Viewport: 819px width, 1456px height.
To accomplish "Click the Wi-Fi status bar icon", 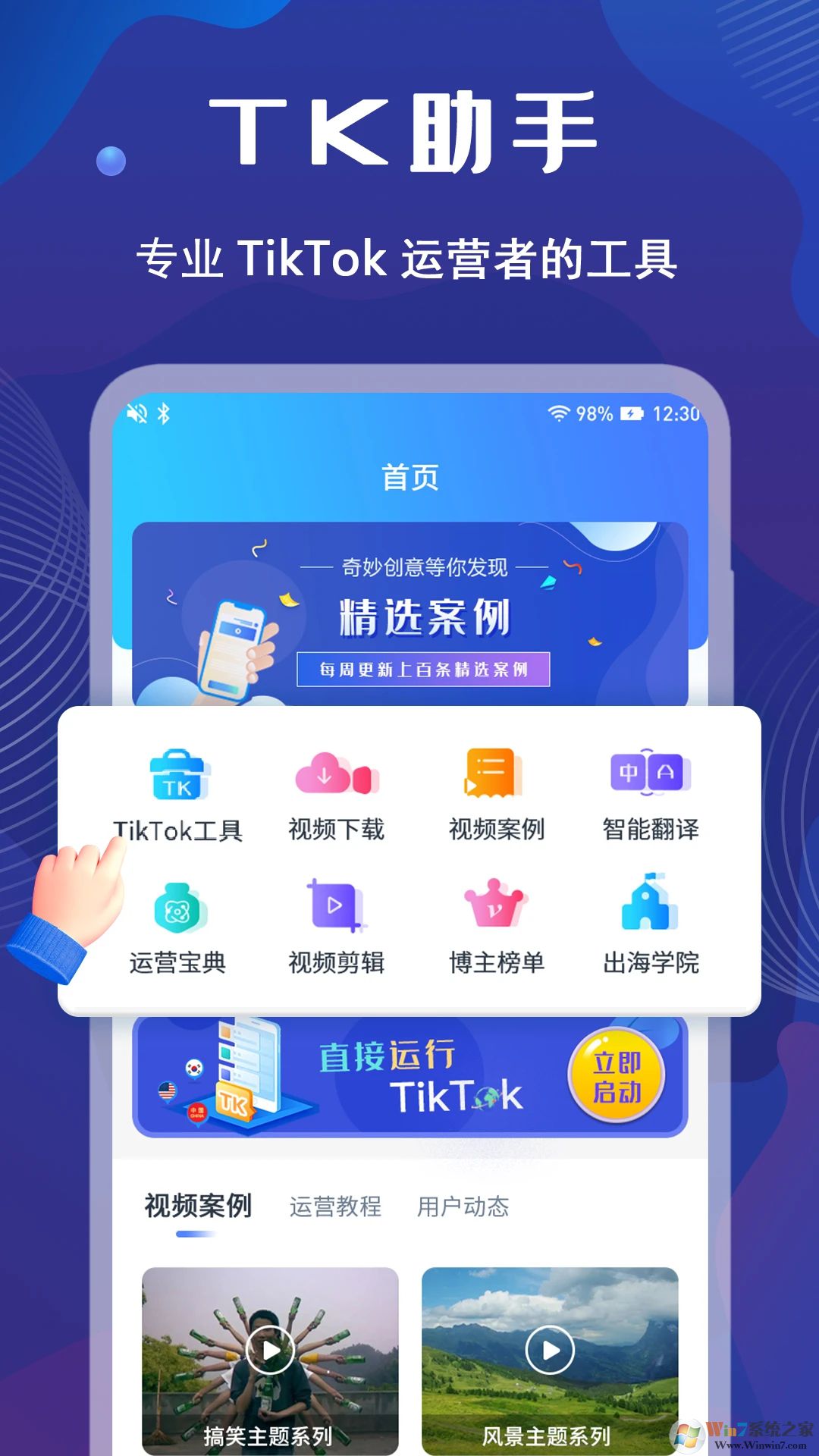I will (x=559, y=412).
